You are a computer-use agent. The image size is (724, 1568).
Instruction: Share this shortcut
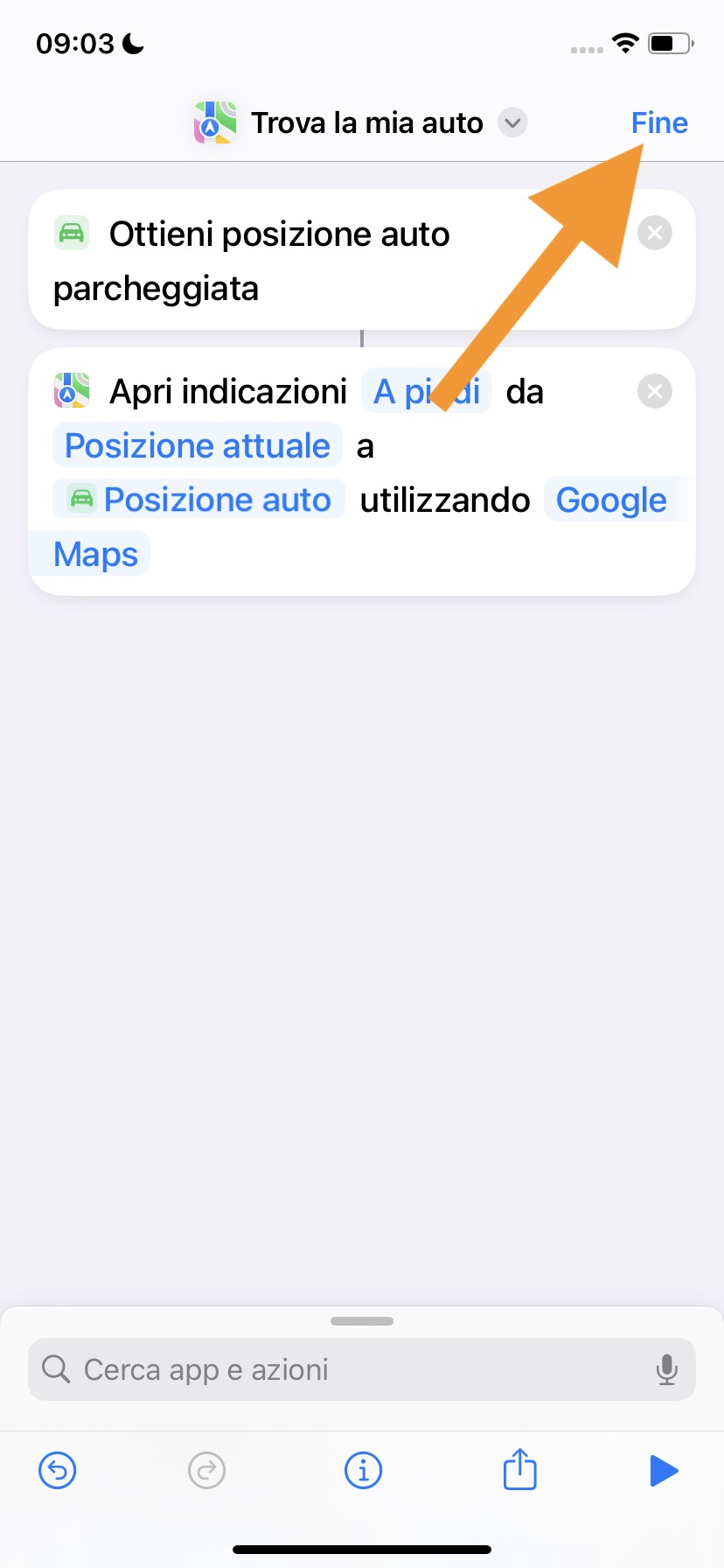pos(519,1469)
